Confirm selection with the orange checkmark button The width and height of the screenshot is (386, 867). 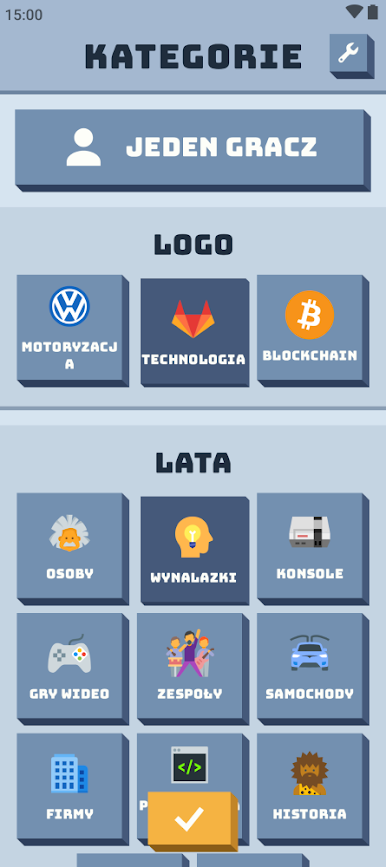click(x=192, y=821)
